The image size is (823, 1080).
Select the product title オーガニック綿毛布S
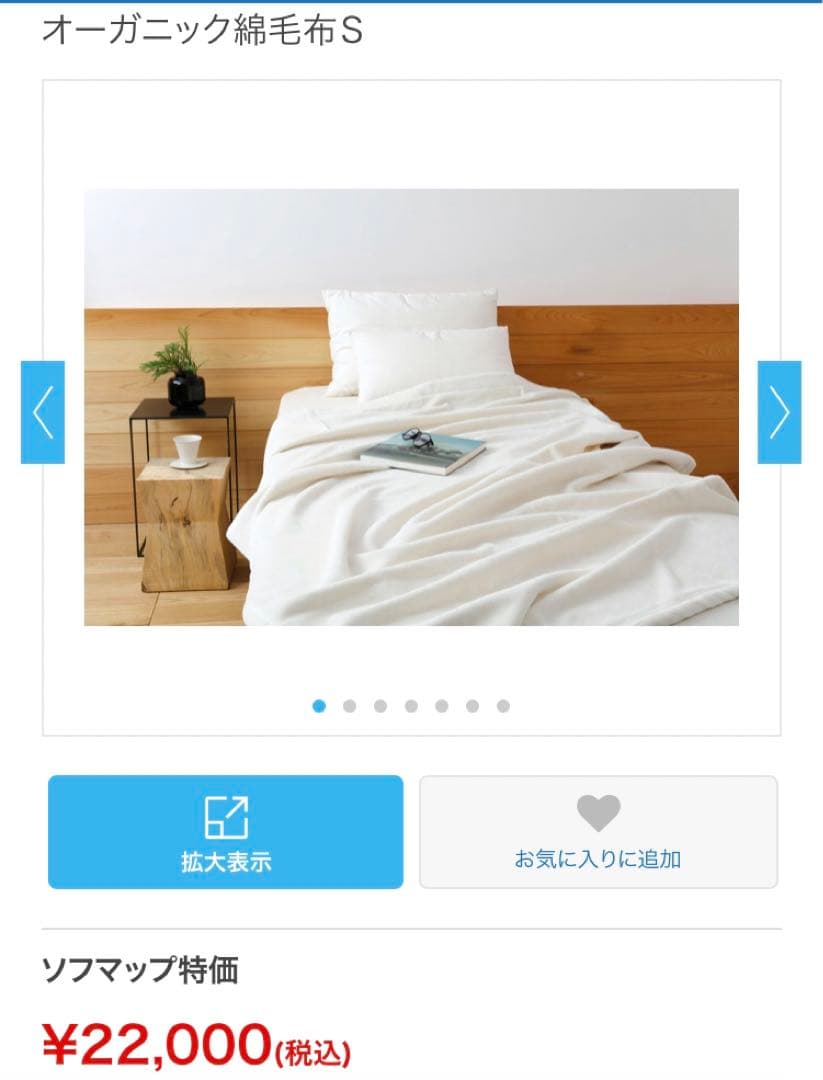point(201,33)
